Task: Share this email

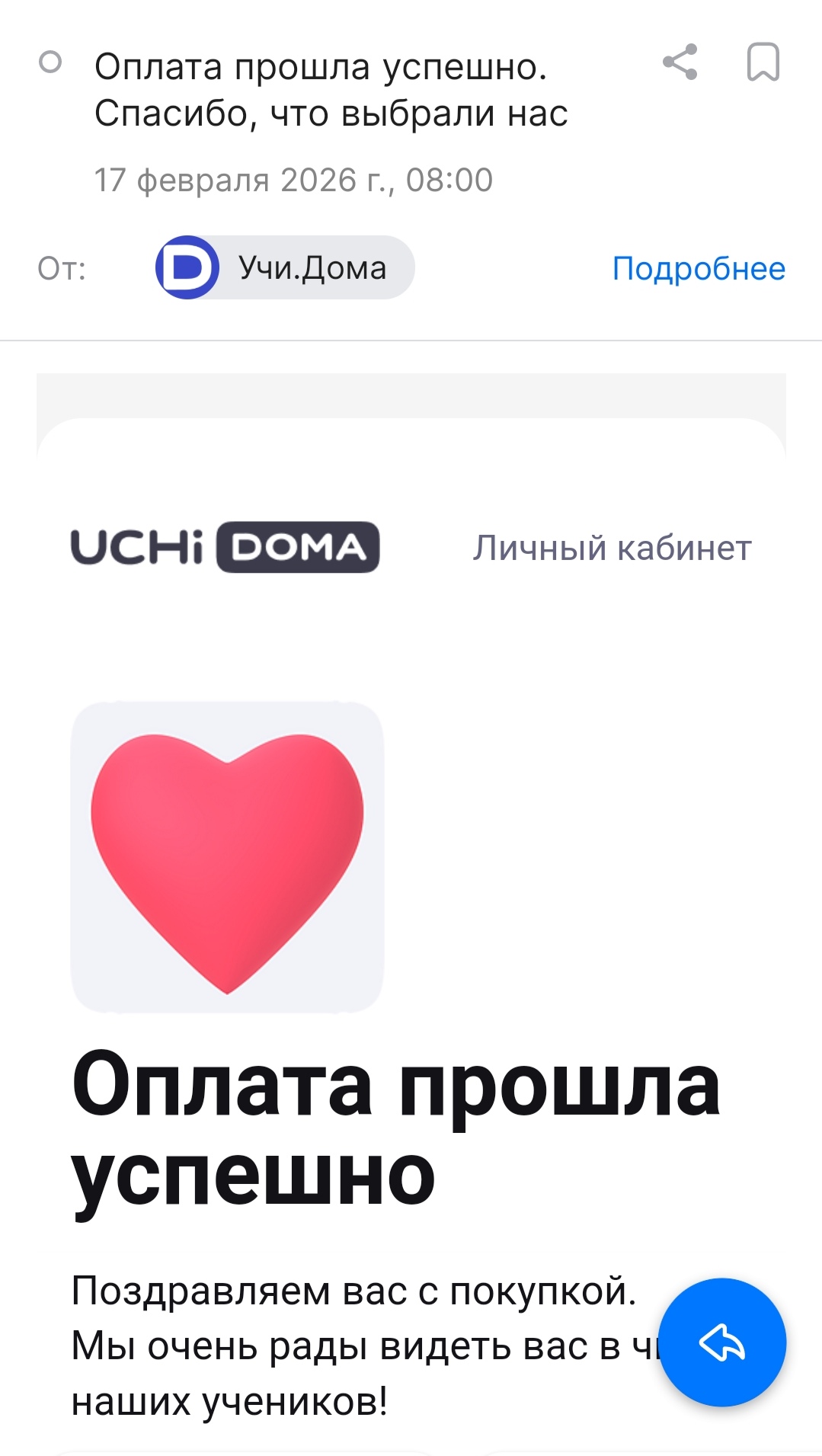Action: pyautogui.click(x=680, y=62)
